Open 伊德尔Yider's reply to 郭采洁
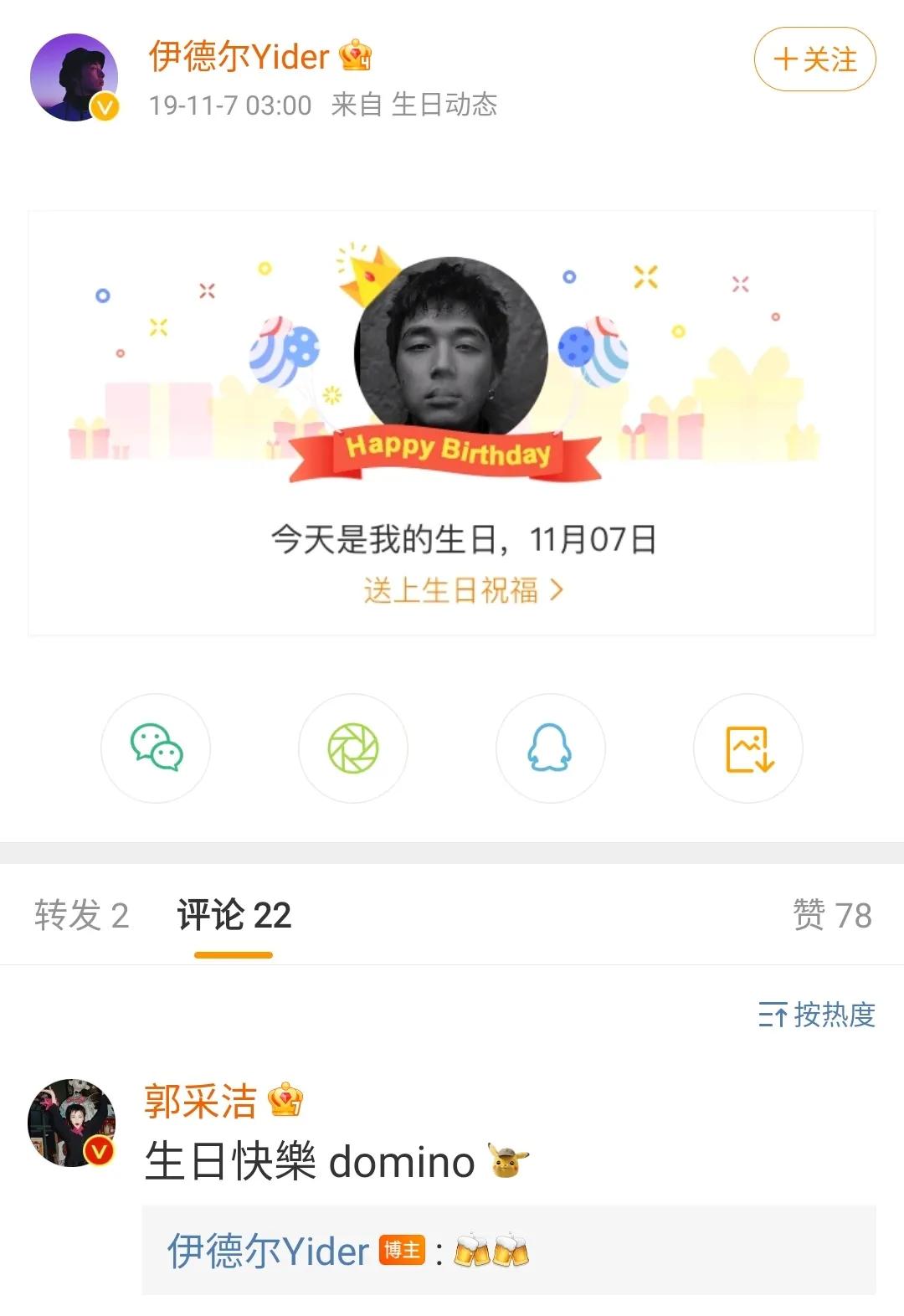 click(x=508, y=1251)
